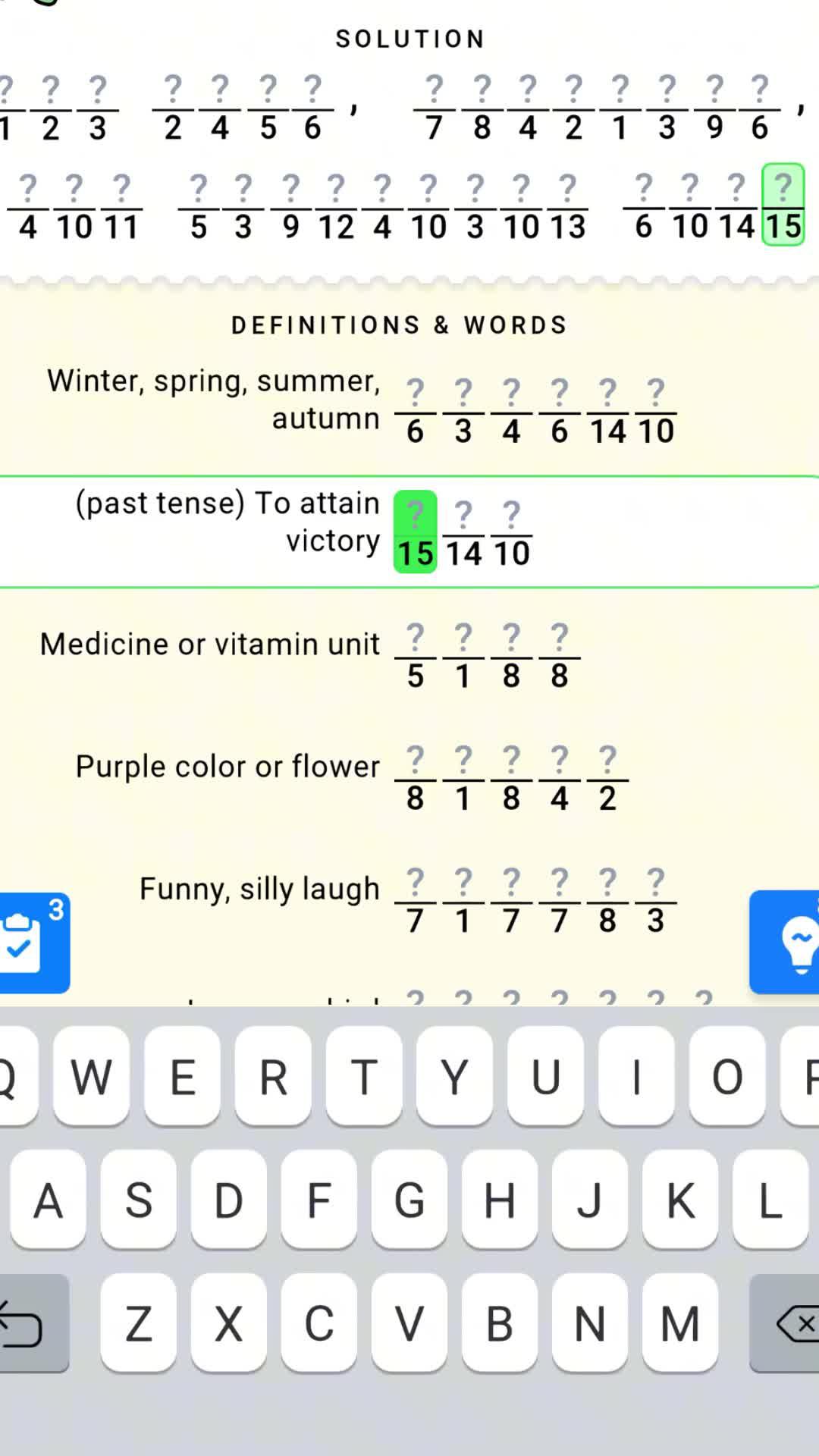The image size is (819, 1456).
Task: Type the letter A on the keyboard
Action: (x=48, y=1200)
